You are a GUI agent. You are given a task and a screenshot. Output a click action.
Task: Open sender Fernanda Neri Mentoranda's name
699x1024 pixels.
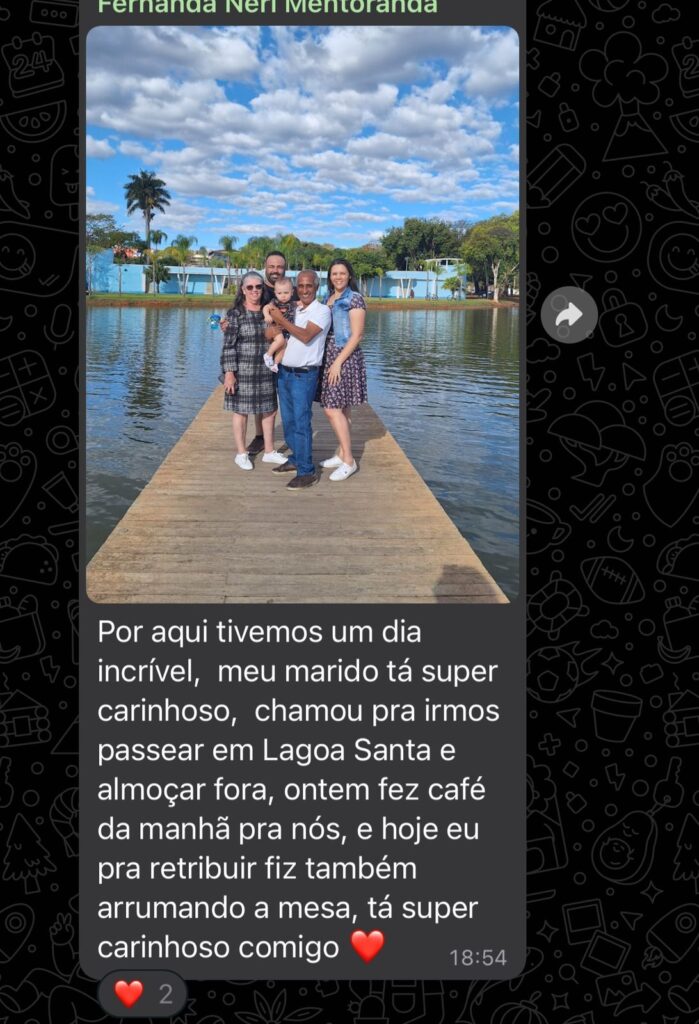[x=267, y=7]
